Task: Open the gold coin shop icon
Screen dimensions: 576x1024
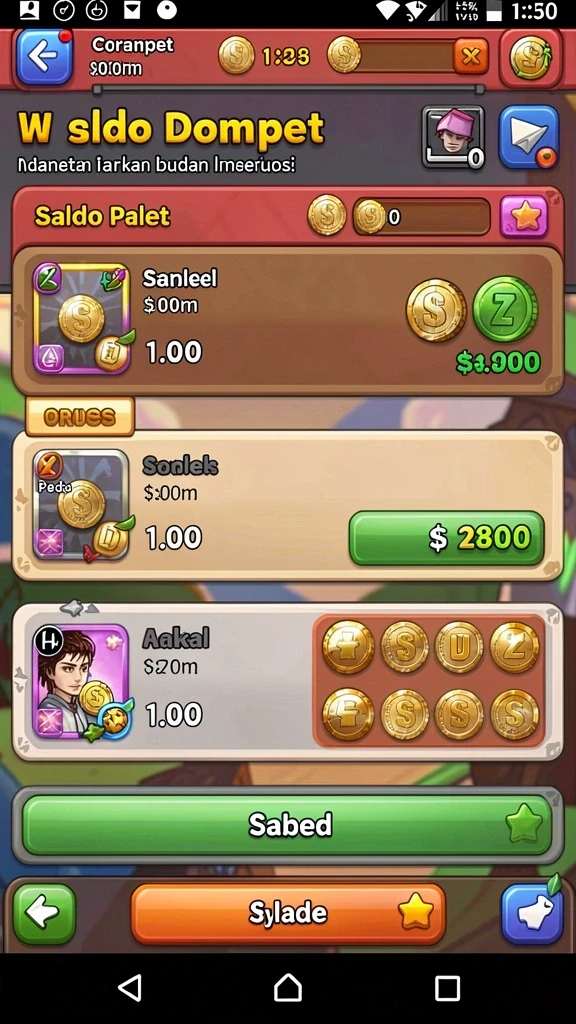Action: 531,57
